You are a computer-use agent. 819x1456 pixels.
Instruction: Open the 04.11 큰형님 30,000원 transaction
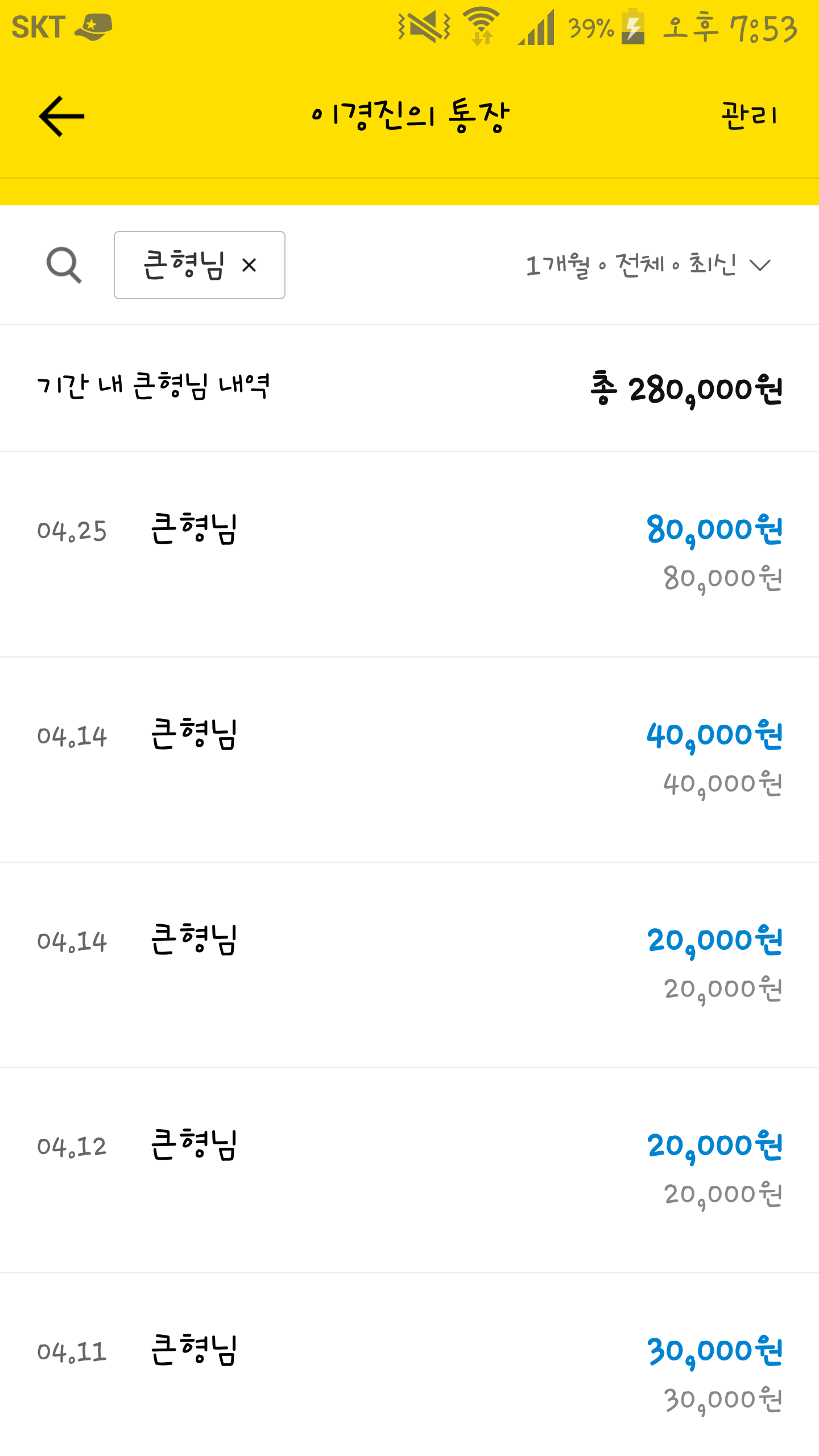pyautogui.click(x=409, y=1365)
